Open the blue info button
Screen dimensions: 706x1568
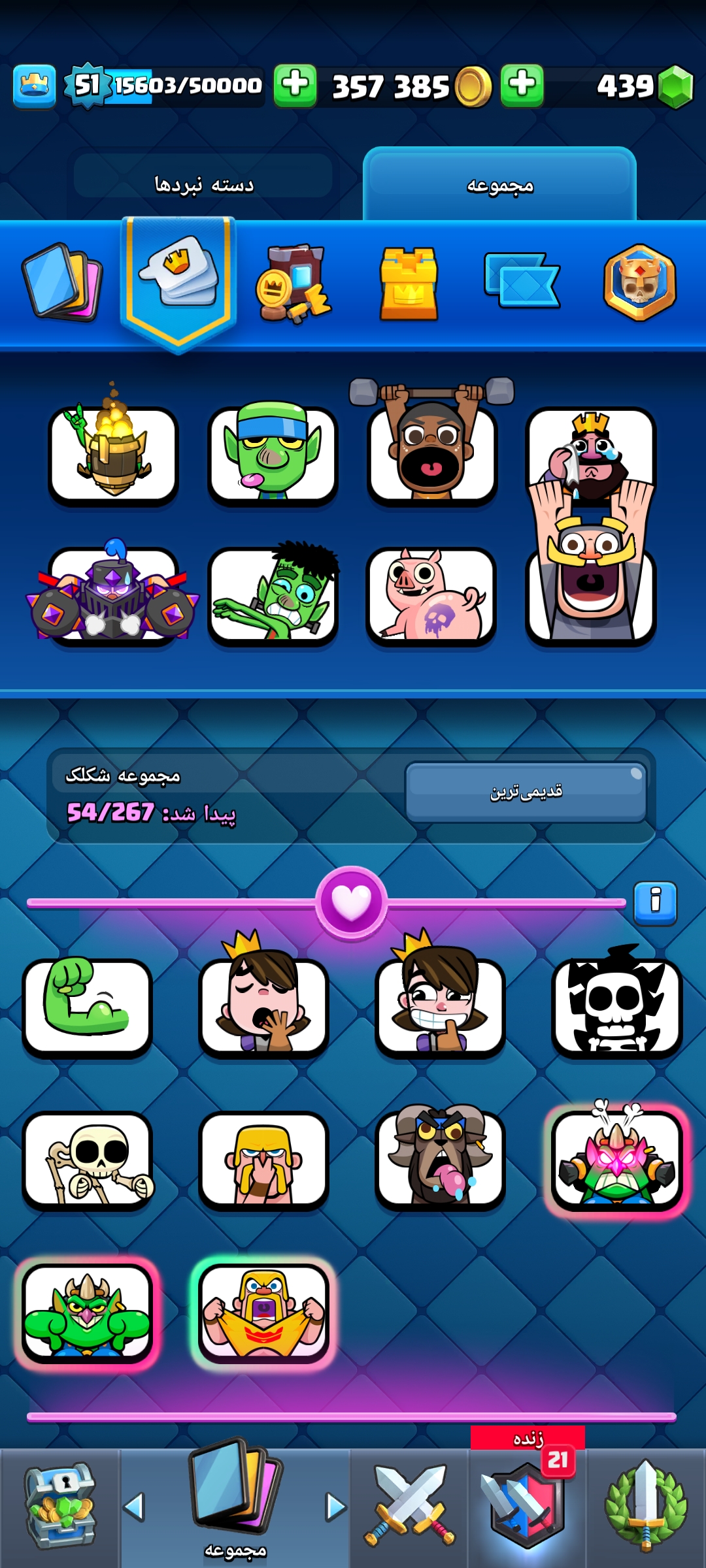[x=655, y=904]
